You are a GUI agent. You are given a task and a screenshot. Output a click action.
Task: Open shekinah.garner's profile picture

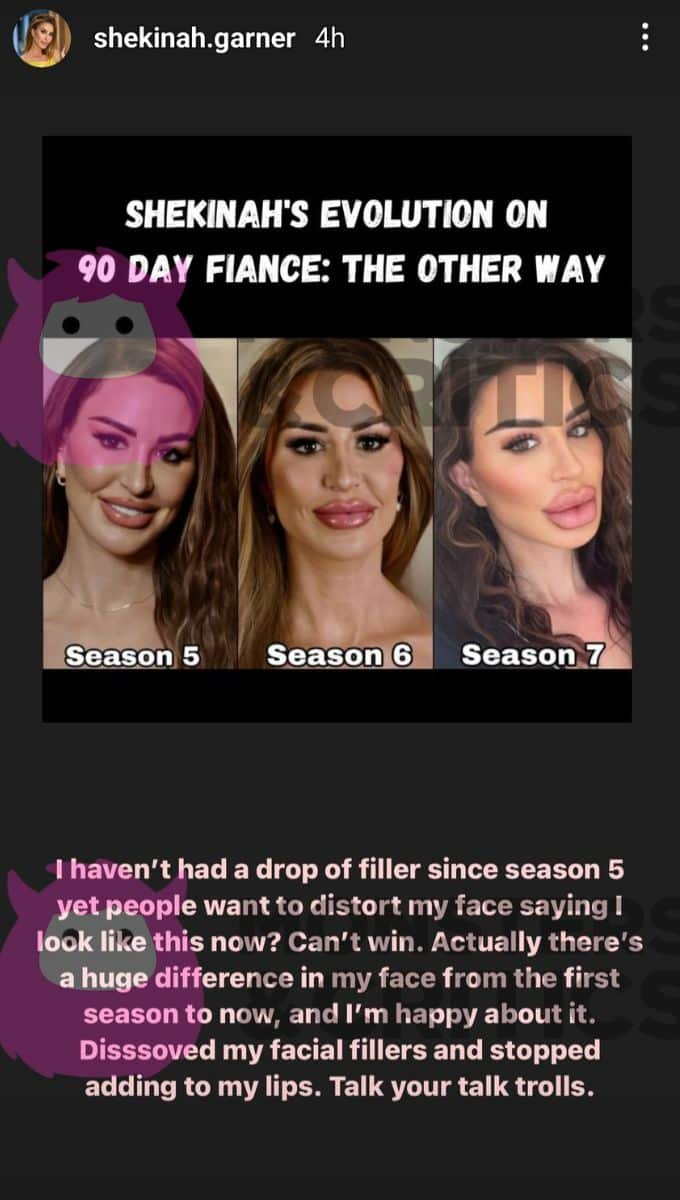(42, 39)
